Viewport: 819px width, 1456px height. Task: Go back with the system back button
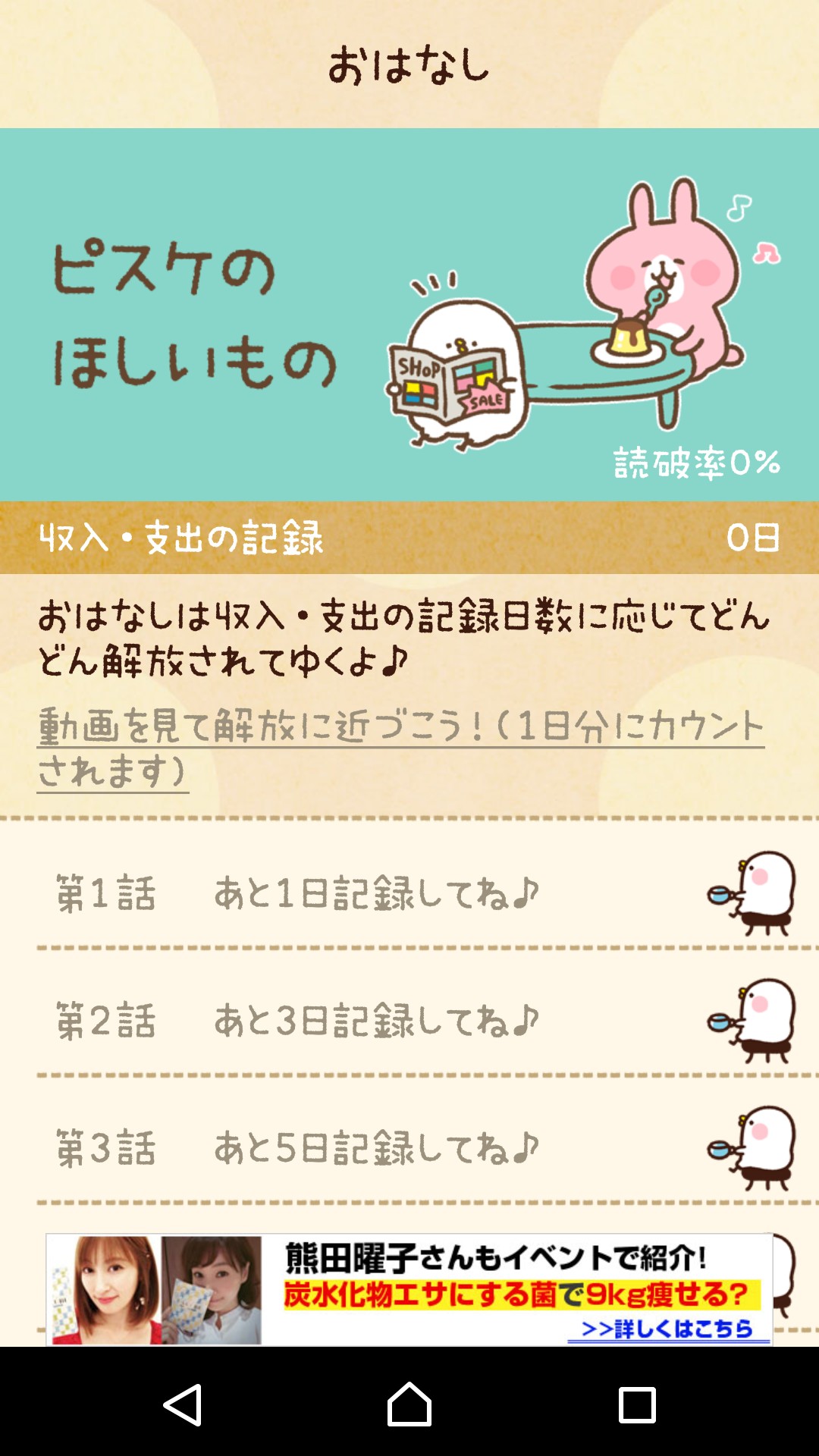[x=183, y=1404]
